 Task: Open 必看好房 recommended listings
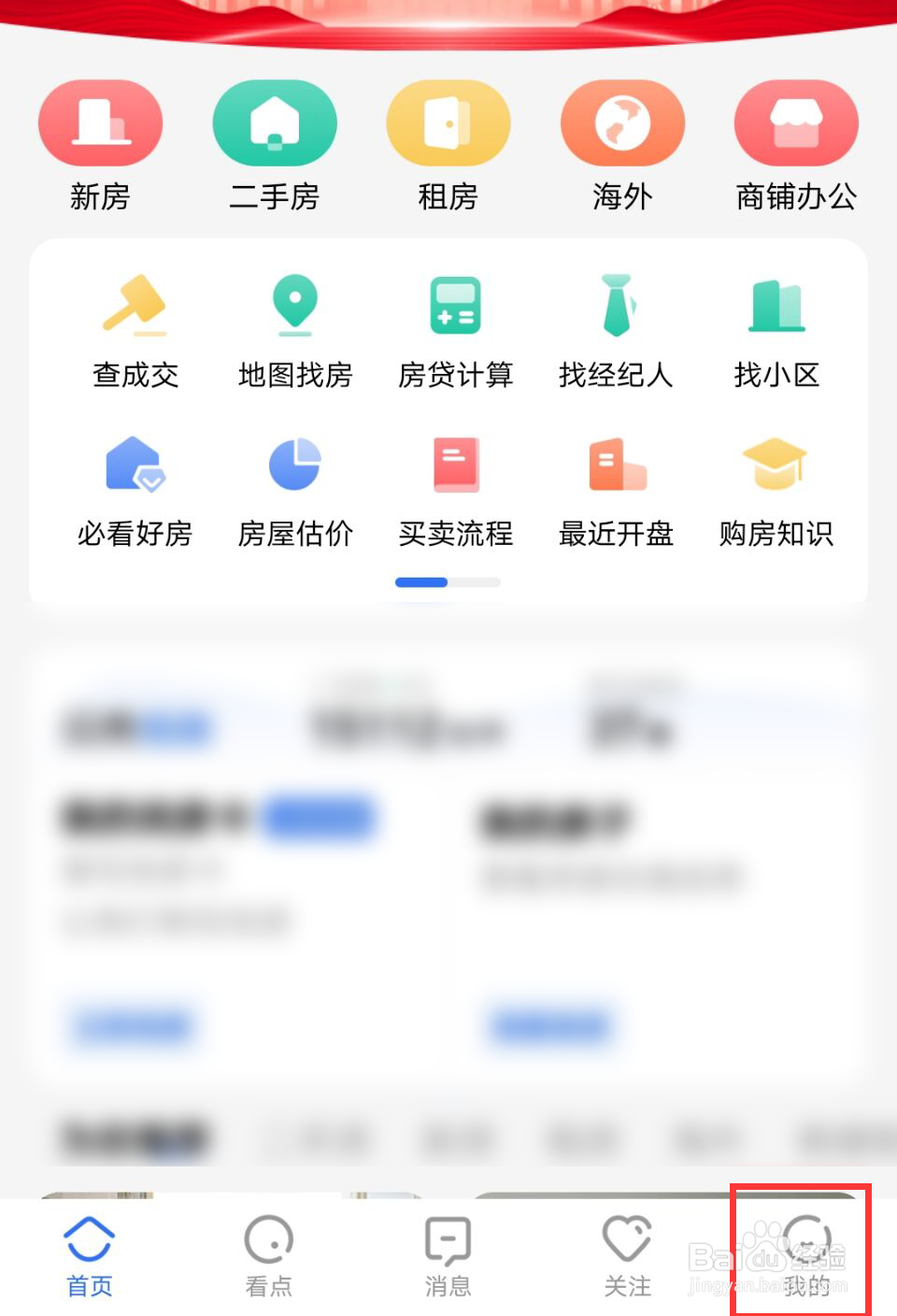[x=135, y=491]
